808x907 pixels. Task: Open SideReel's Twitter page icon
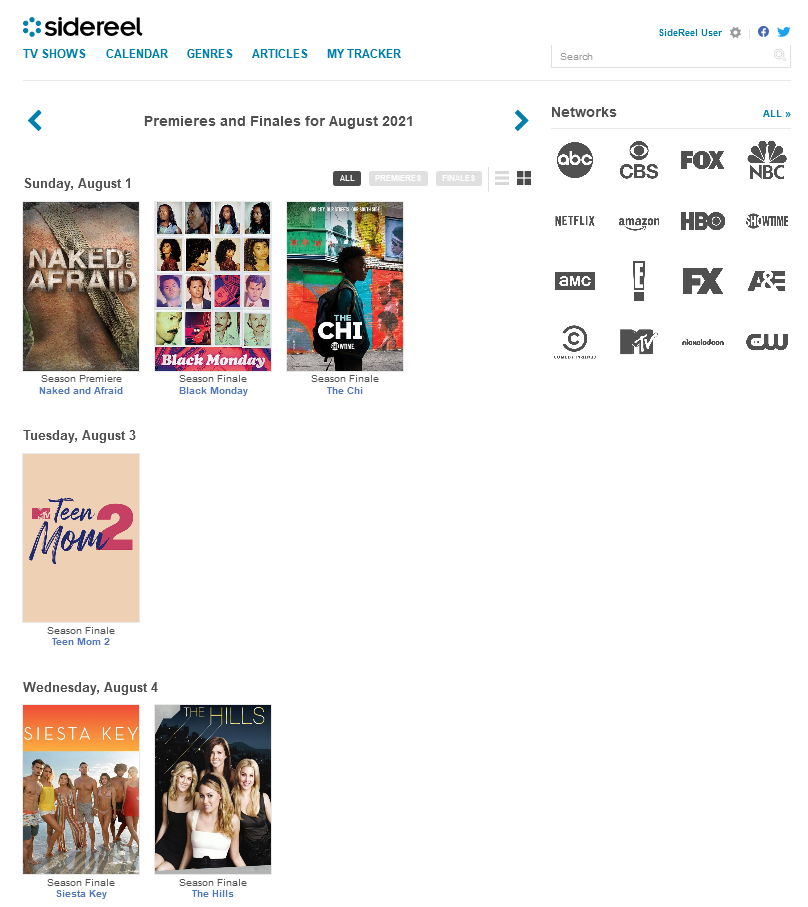784,32
